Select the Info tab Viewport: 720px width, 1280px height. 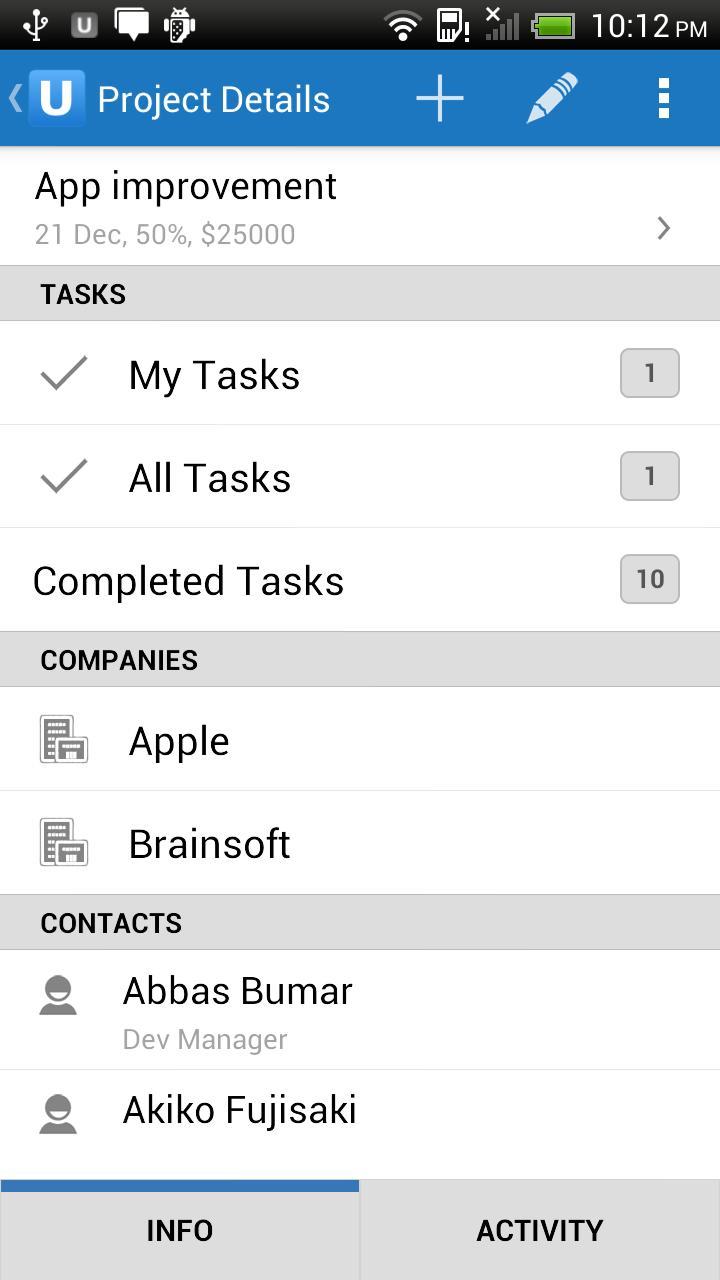[180, 1231]
